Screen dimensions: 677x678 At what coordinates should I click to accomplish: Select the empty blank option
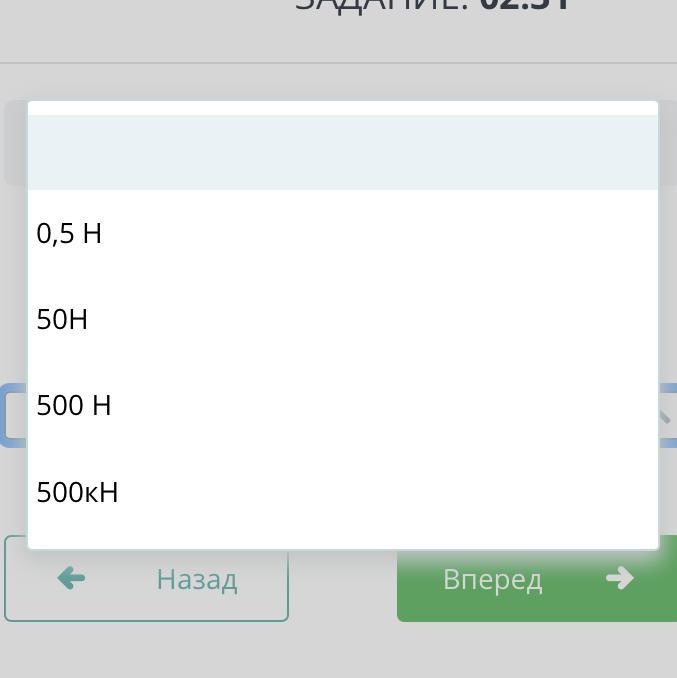pyautogui.click(x=342, y=152)
